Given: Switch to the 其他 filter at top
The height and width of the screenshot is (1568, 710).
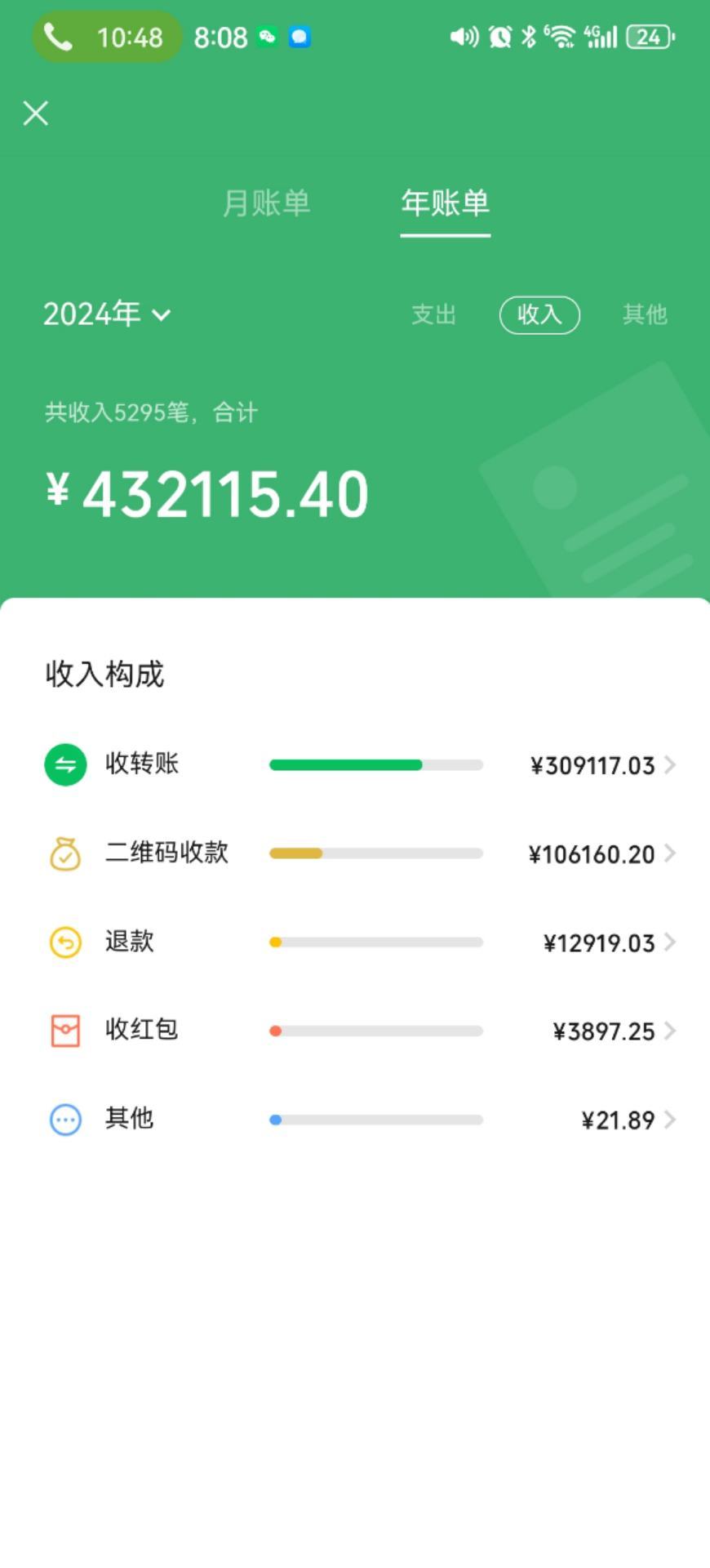Looking at the screenshot, I should pyautogui.click(x=645, y=314).
